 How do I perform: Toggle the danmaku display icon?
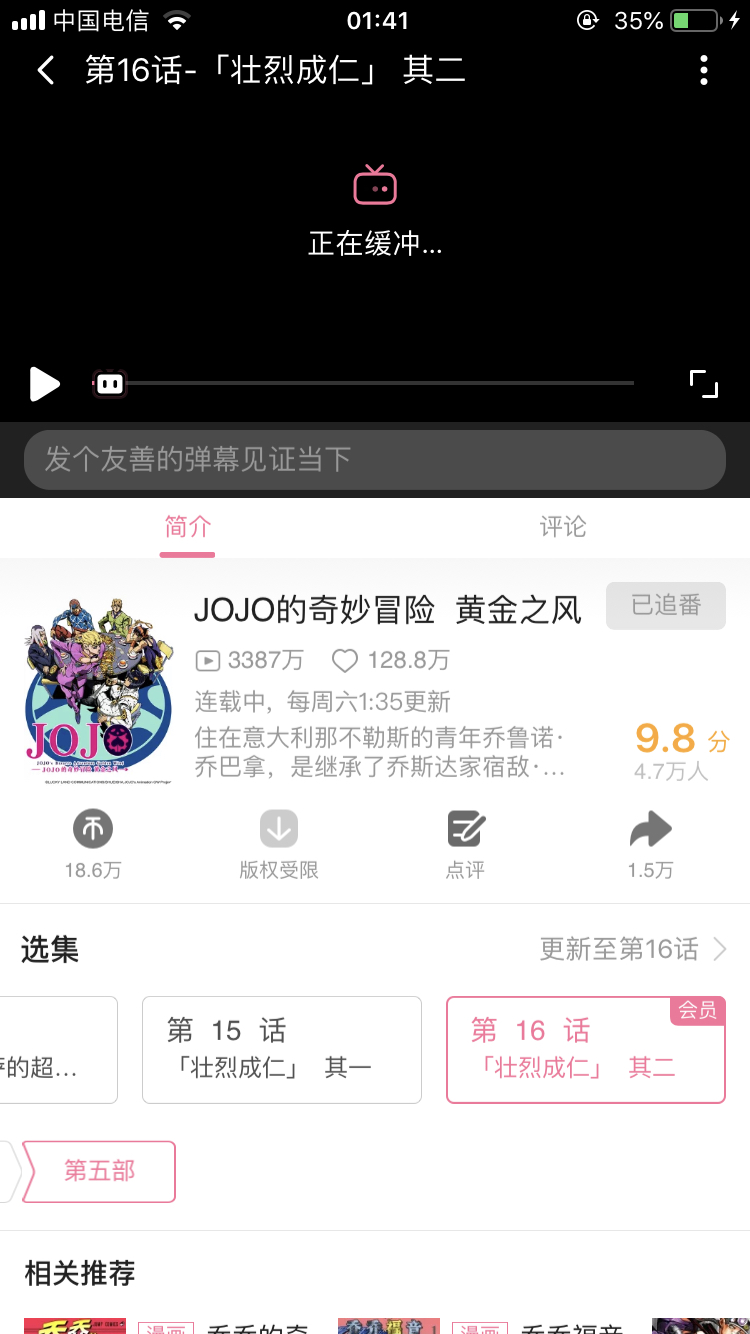pos(109,383)
